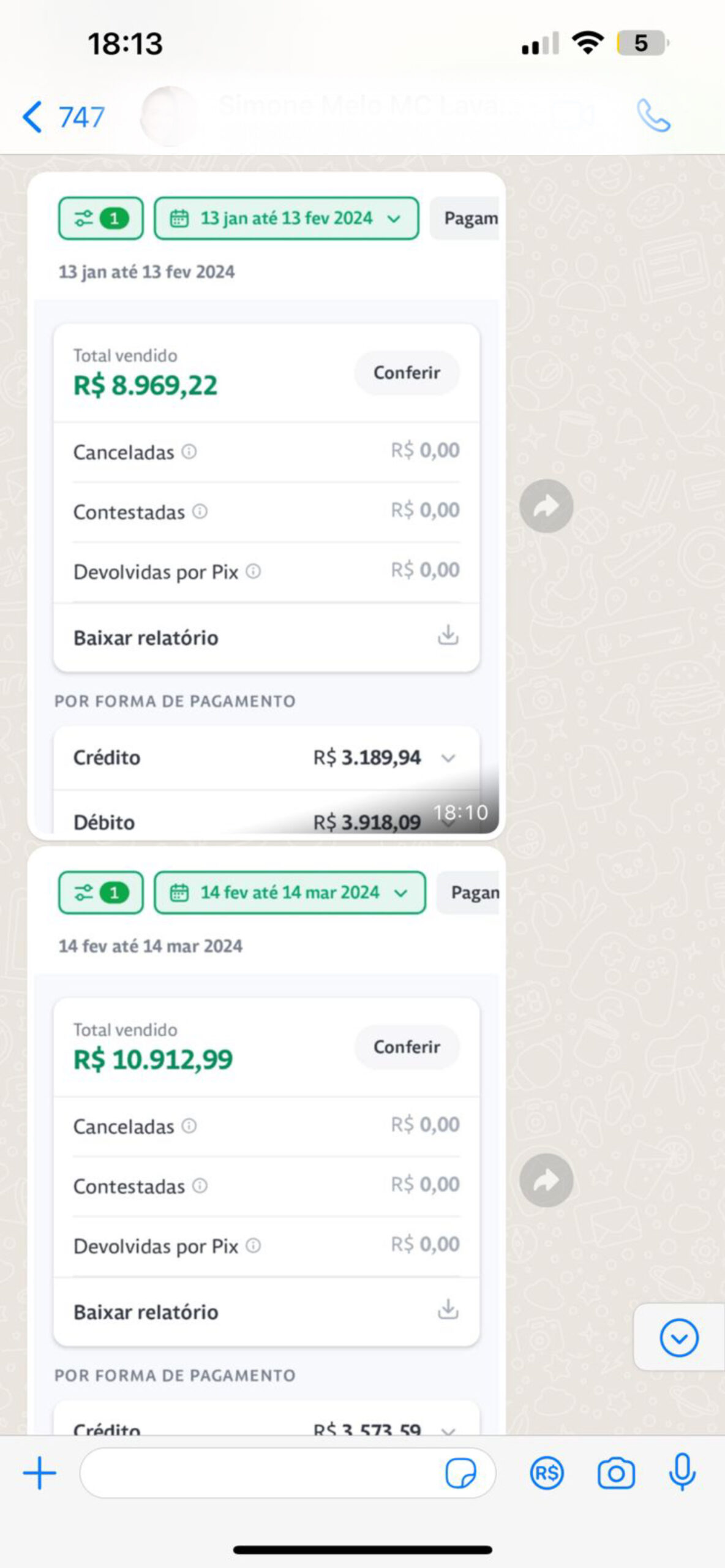
Task: Tap the info icon beside Devolvidas por Pix
Action: tap(254, 571)
